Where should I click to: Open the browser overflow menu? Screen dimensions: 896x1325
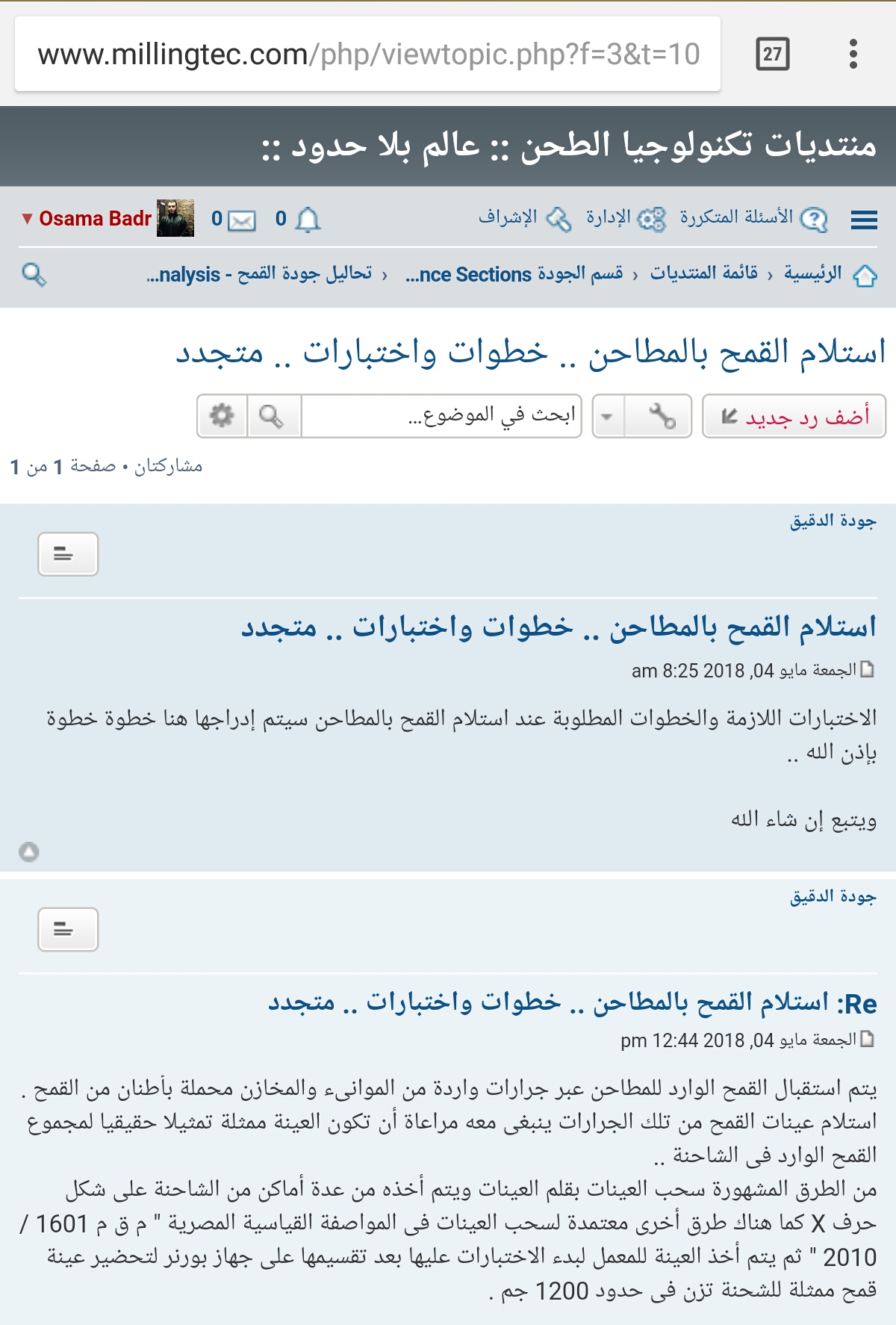pyautogui.click(x=853, y=54)
